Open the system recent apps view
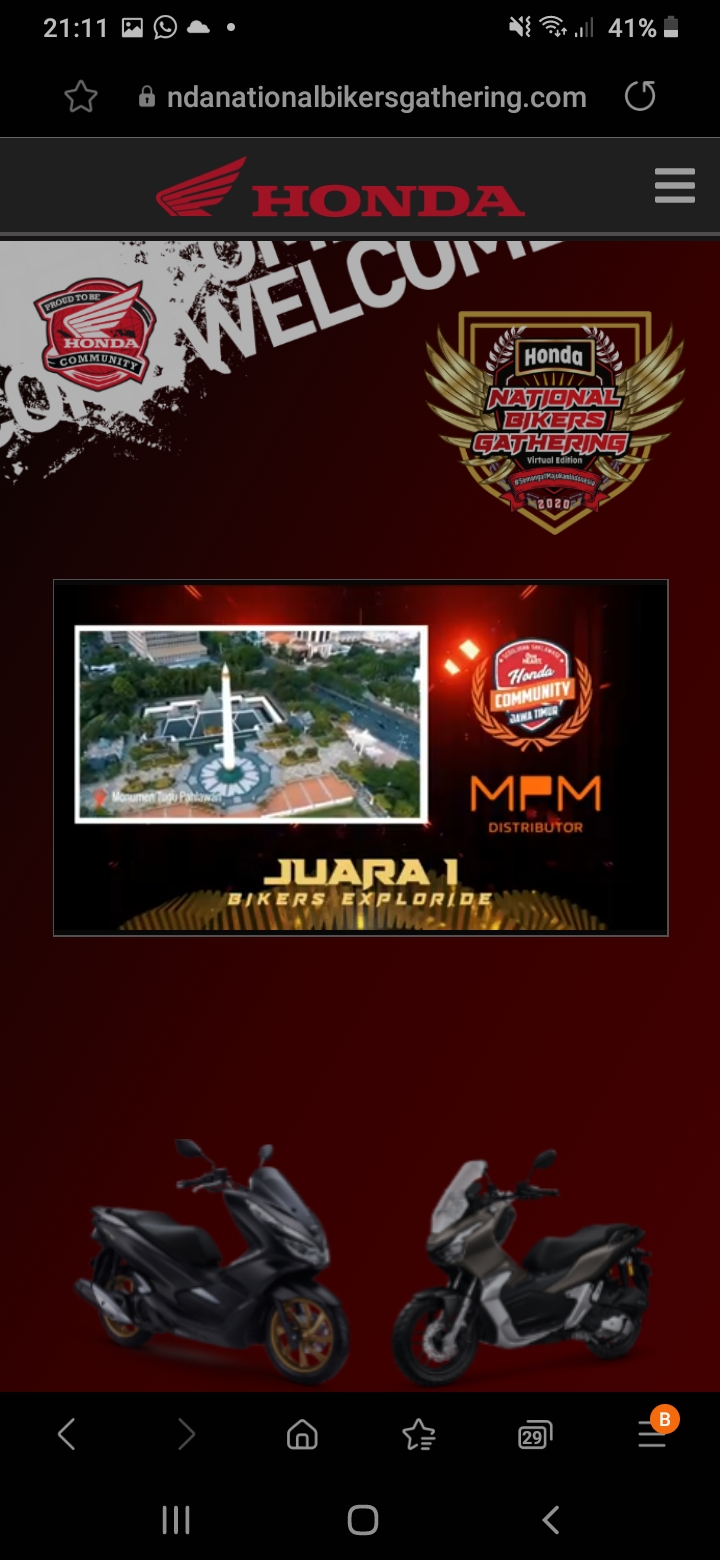Screen dimensions: 720x1560 point(176,1520)
